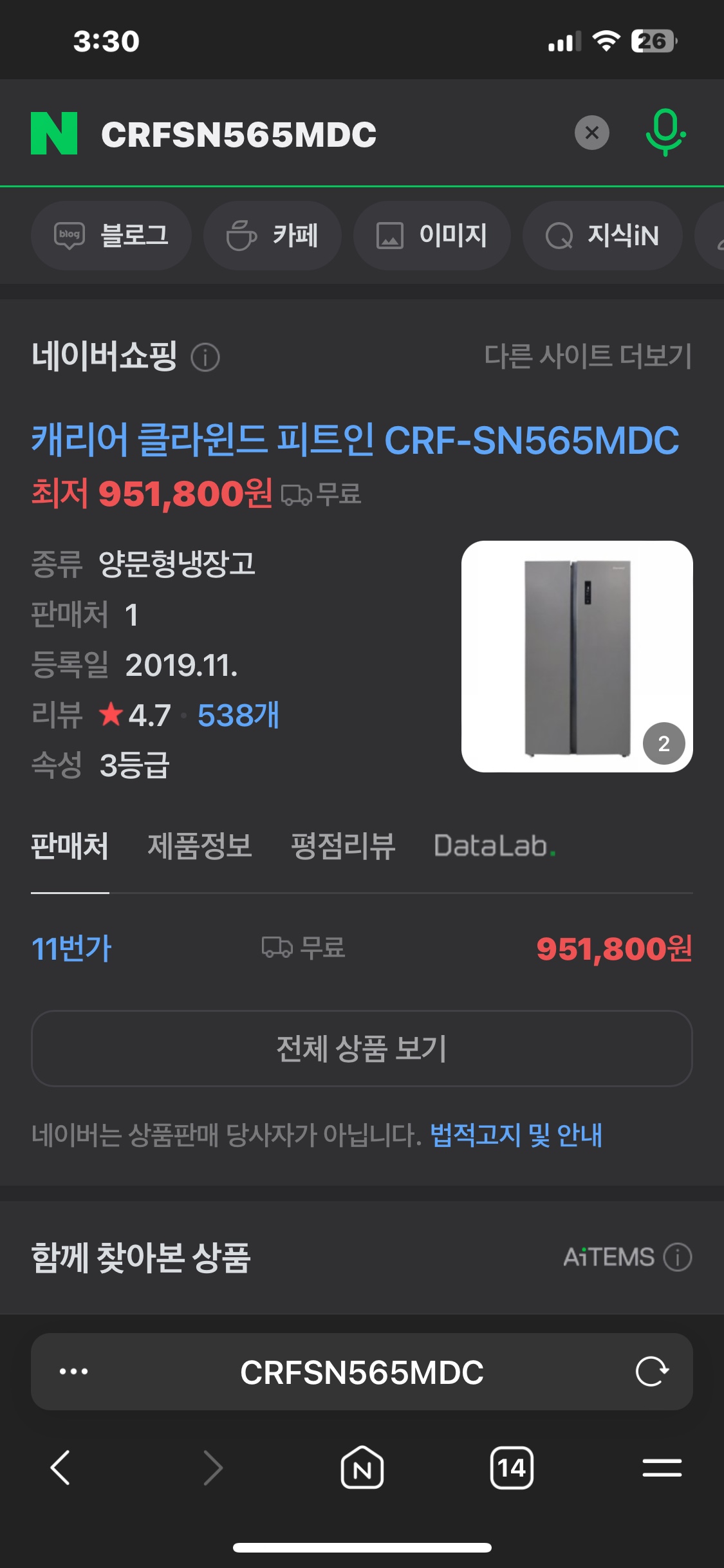Select the 카페 filter chip

pos(272,236)
